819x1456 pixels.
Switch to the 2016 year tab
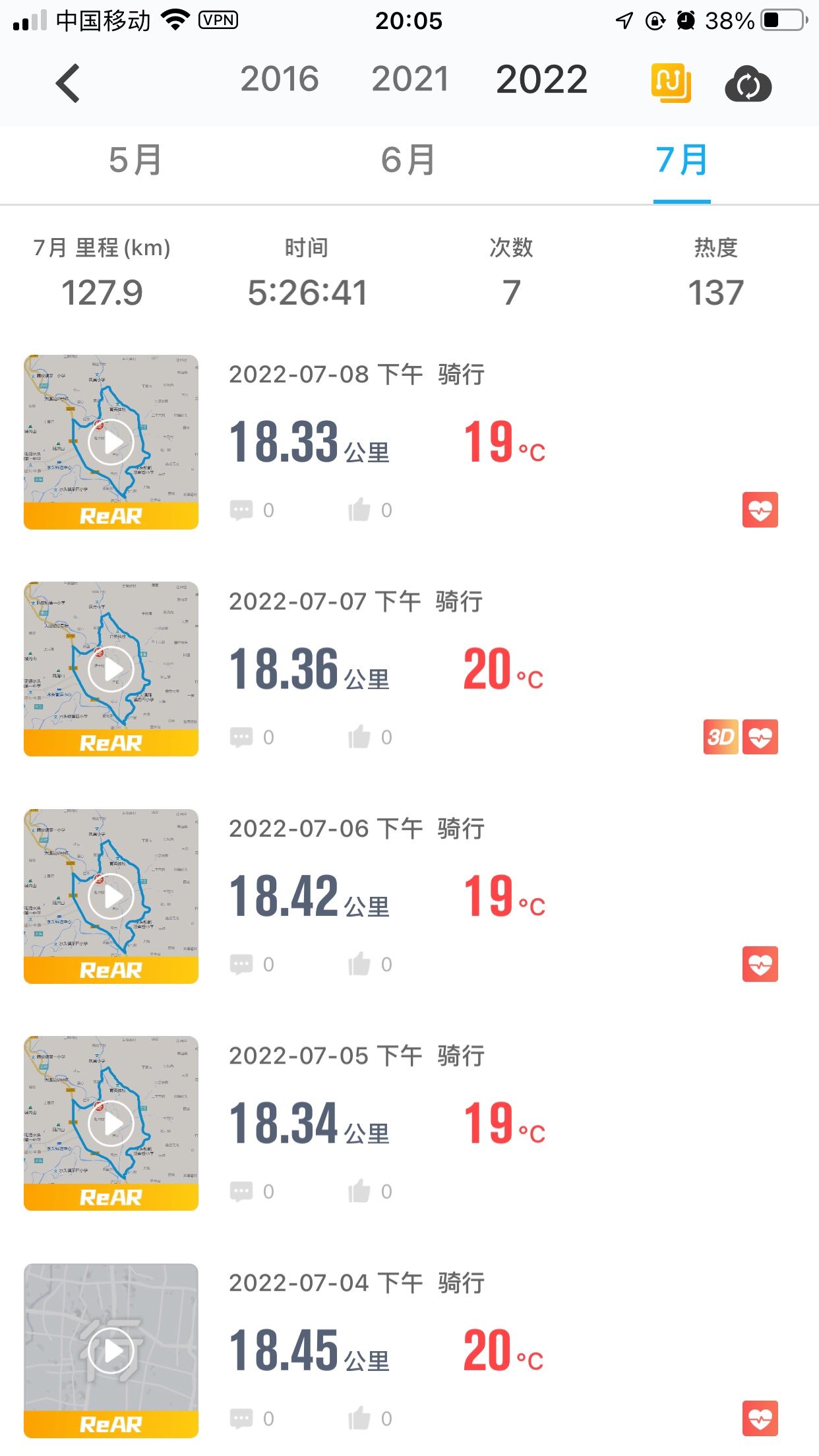coord(280,79)
